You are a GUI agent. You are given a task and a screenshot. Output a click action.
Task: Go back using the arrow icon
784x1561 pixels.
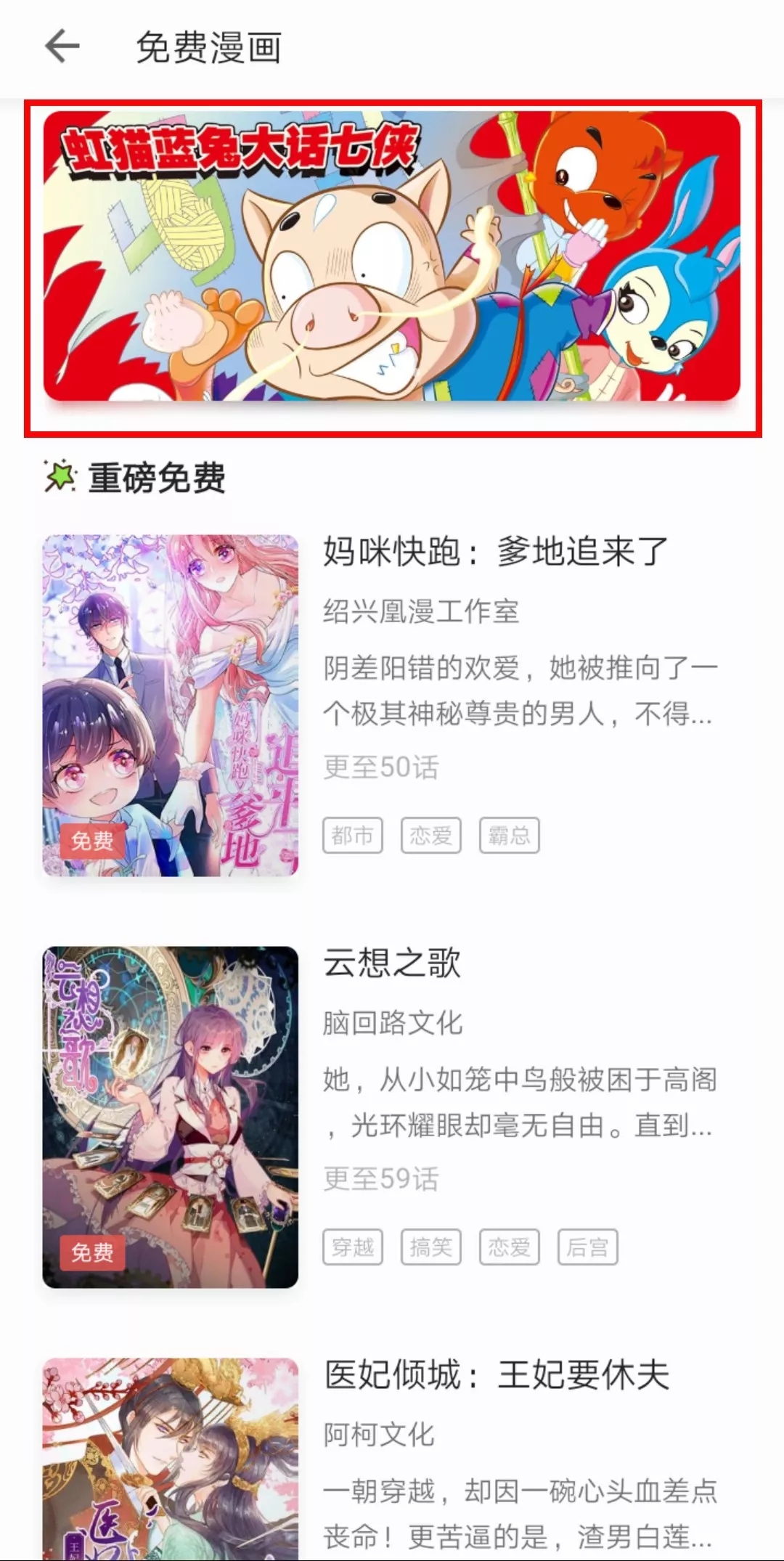click(62, 46)
